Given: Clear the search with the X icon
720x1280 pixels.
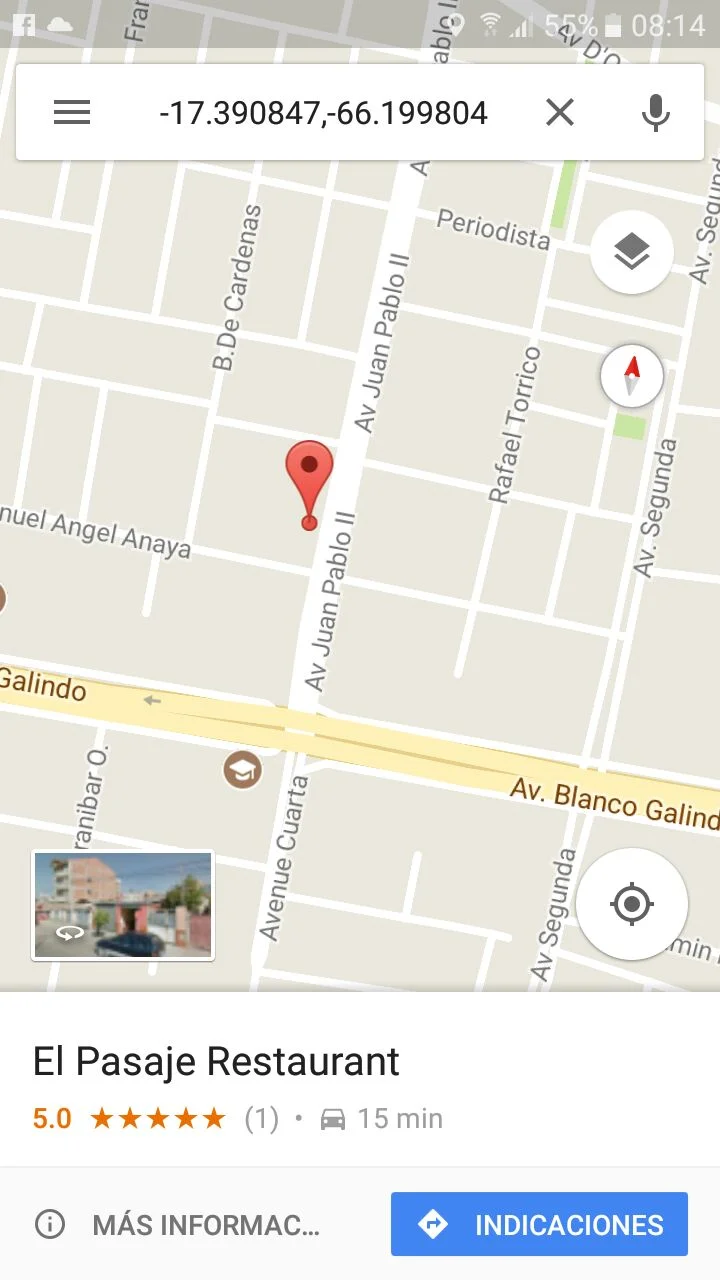Looking at the screenshot, I should [560, 113].
